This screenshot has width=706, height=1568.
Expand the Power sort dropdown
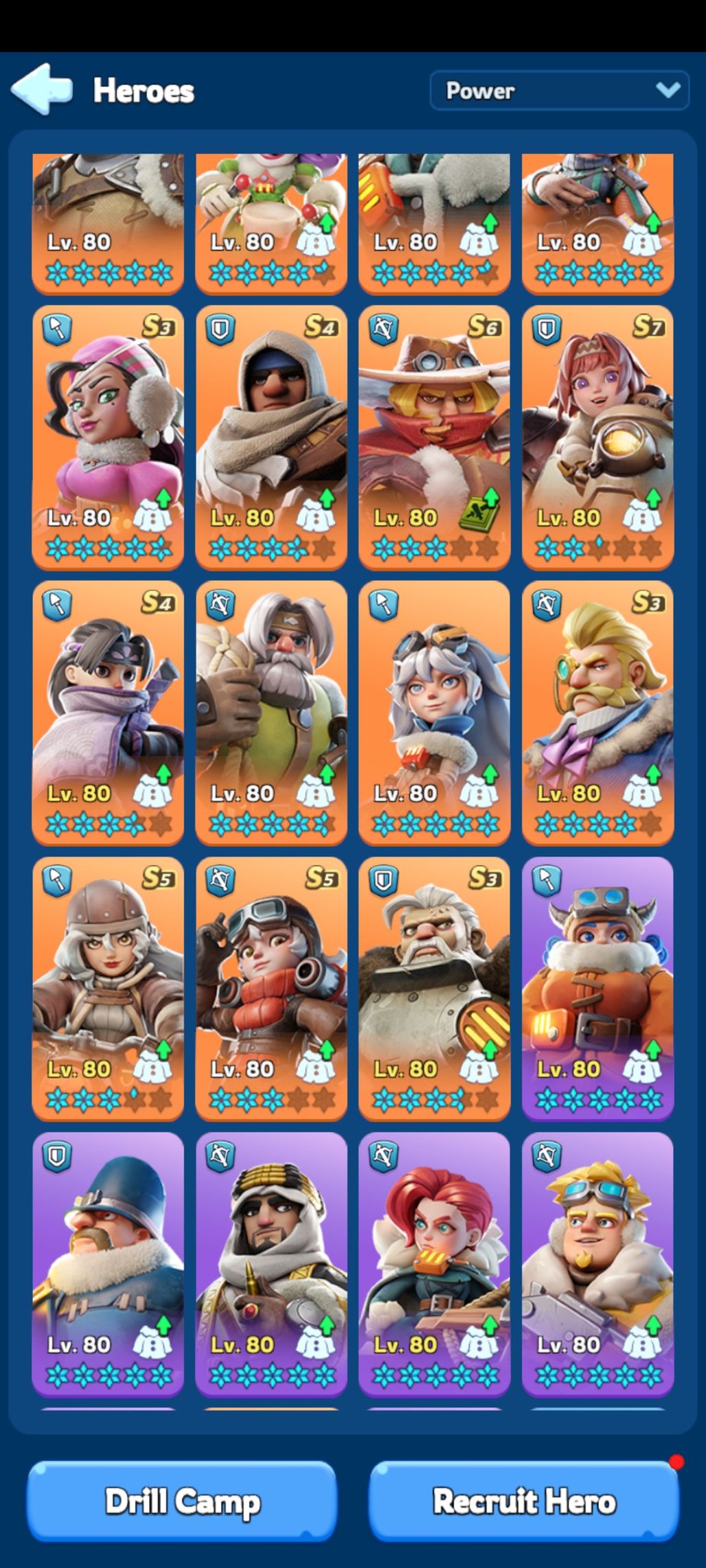tap(559, 90)
